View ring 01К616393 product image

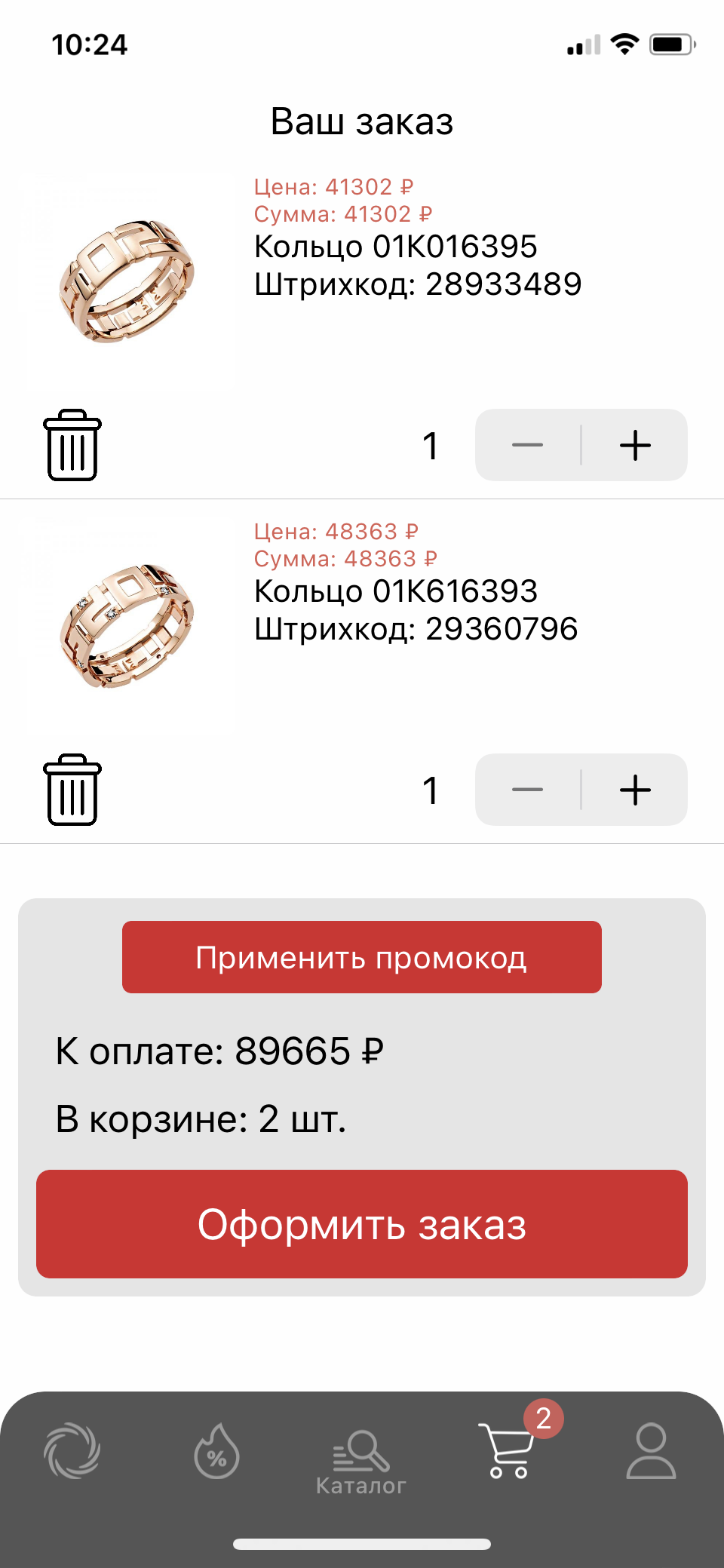coord(127,626)
